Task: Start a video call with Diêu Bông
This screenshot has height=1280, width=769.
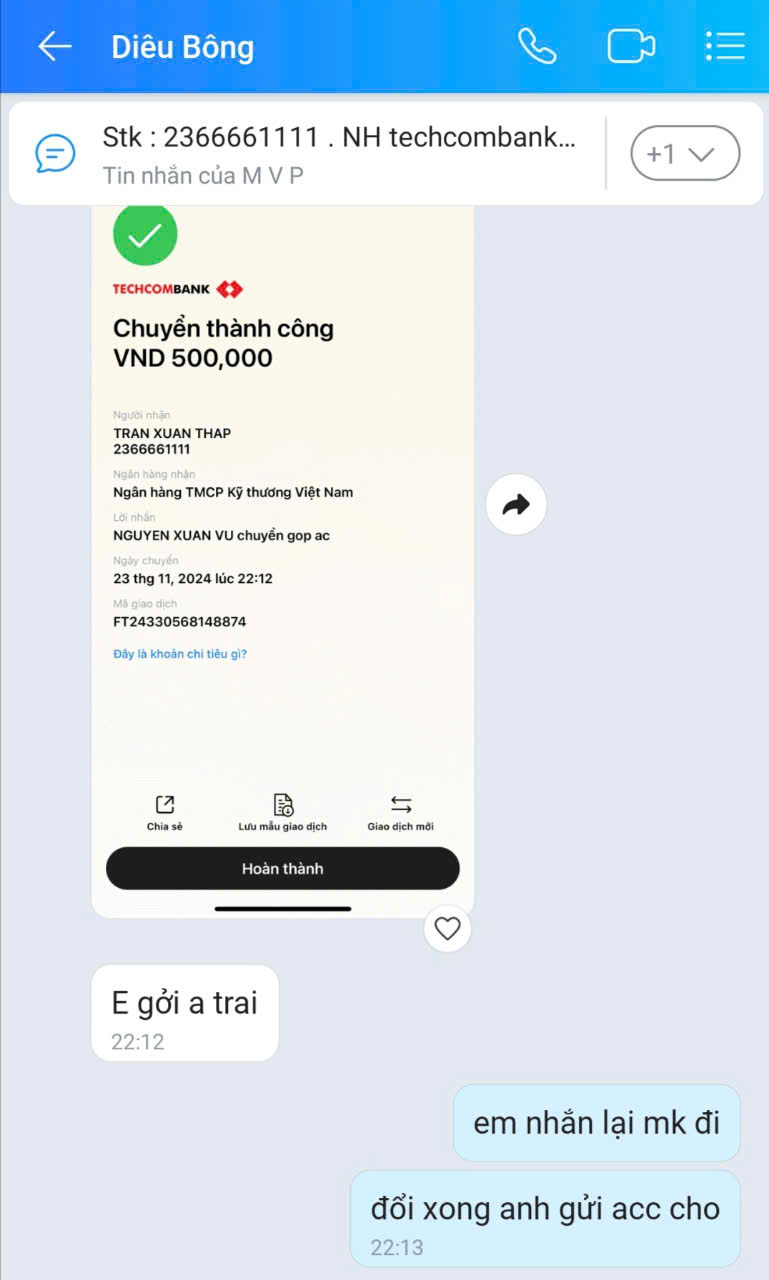Action: pos(631,46)
